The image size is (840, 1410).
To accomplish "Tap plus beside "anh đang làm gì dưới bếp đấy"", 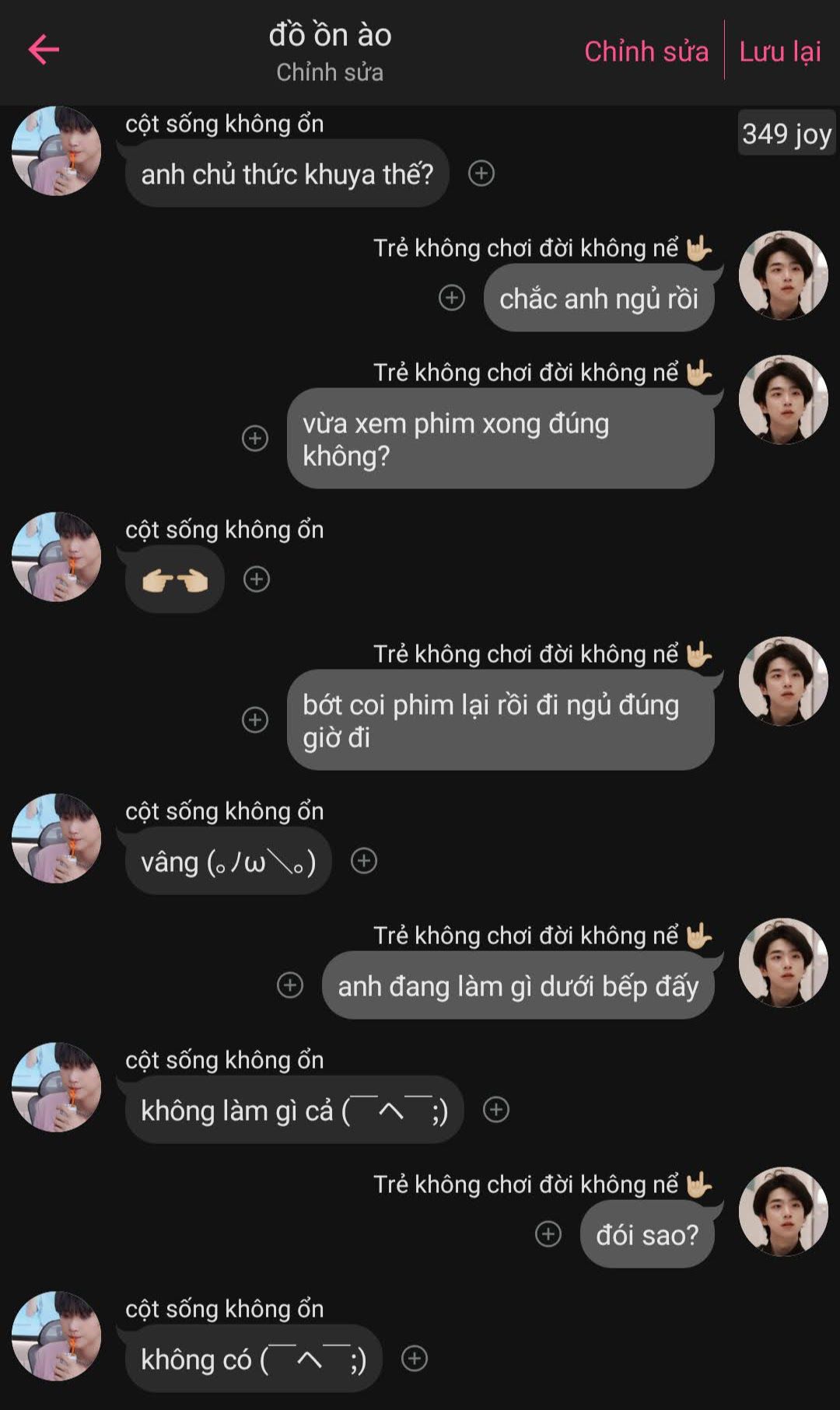I will click(290, 985).
